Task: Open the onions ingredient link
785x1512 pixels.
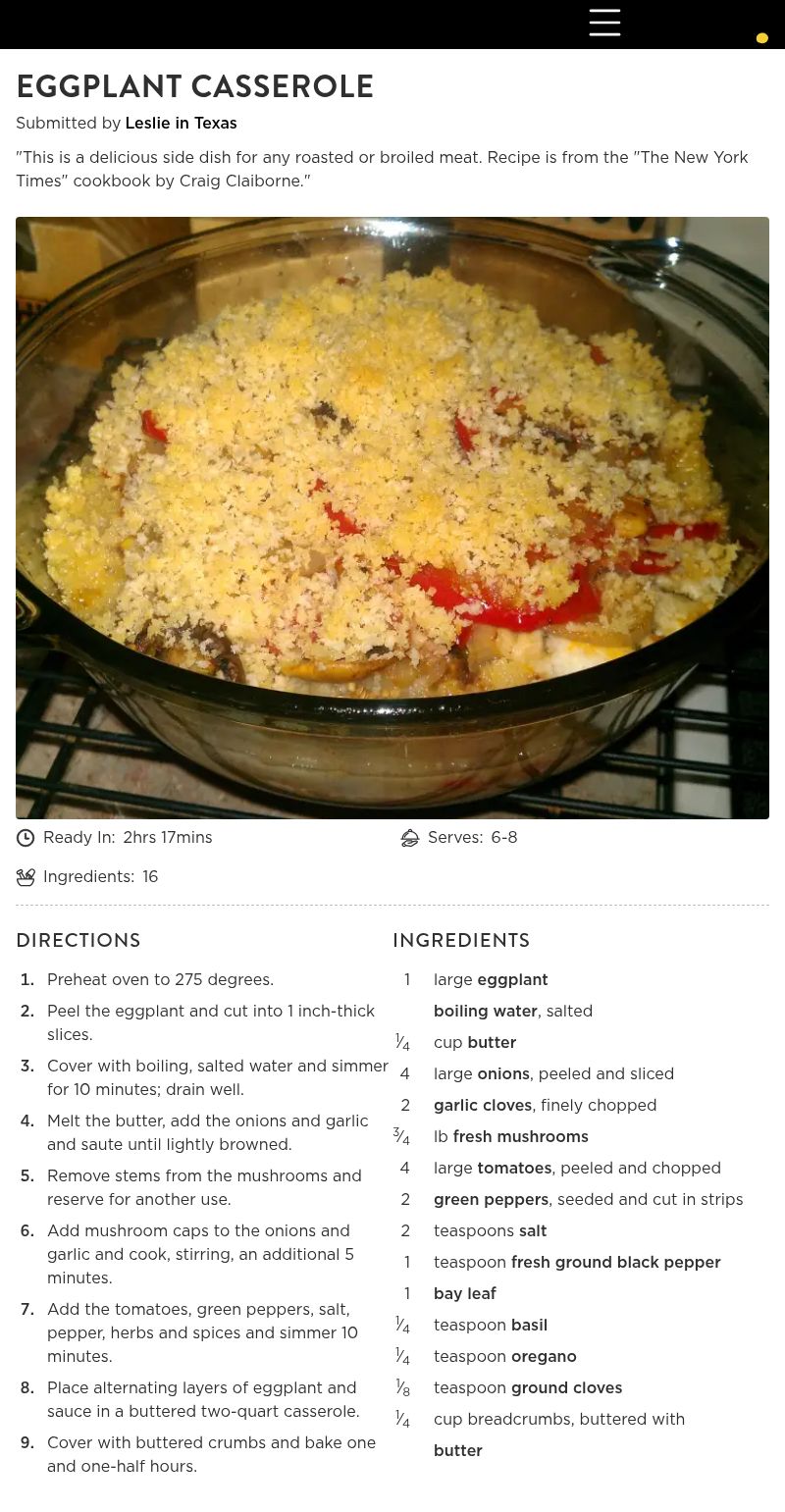Action: [503, 1074]
